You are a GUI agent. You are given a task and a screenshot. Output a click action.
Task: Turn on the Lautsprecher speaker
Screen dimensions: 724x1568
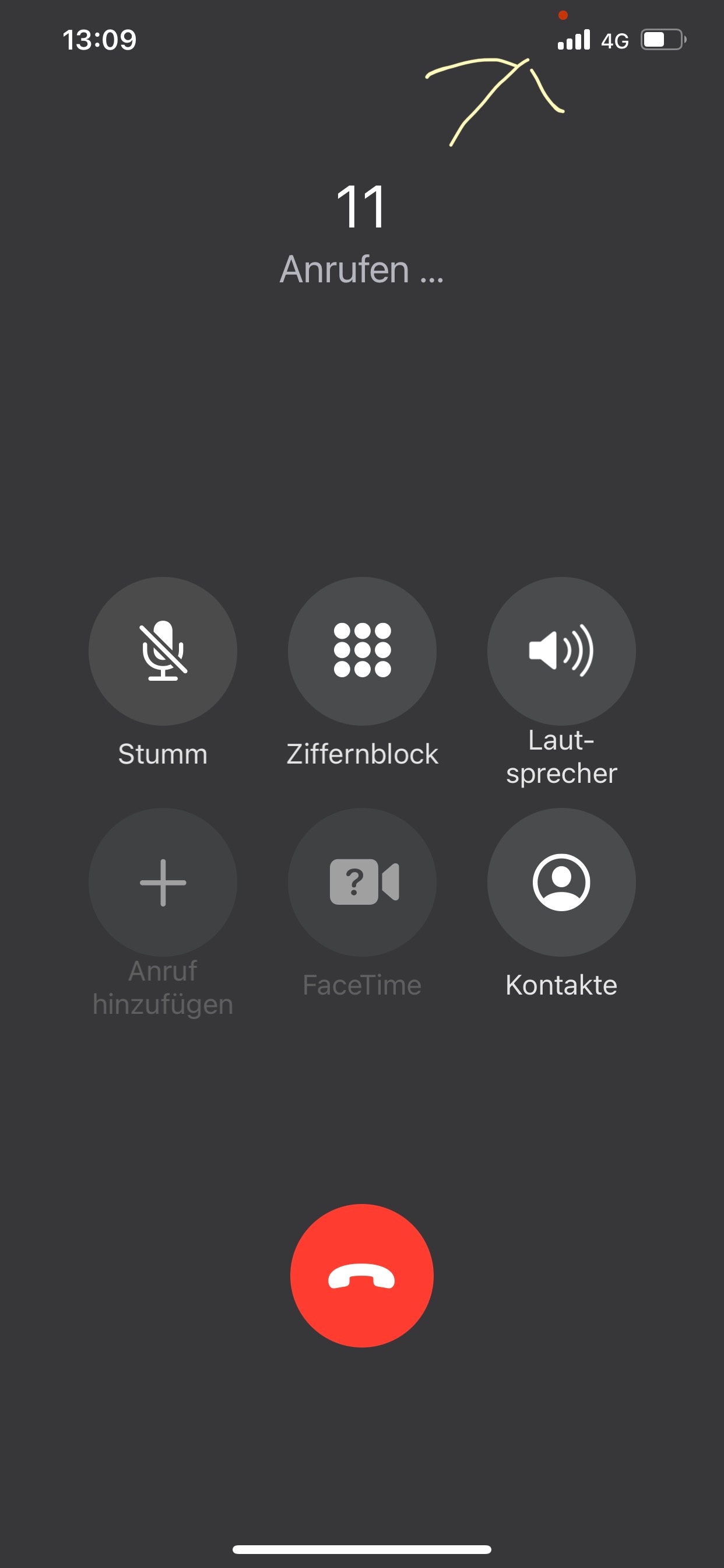[561, 650]
